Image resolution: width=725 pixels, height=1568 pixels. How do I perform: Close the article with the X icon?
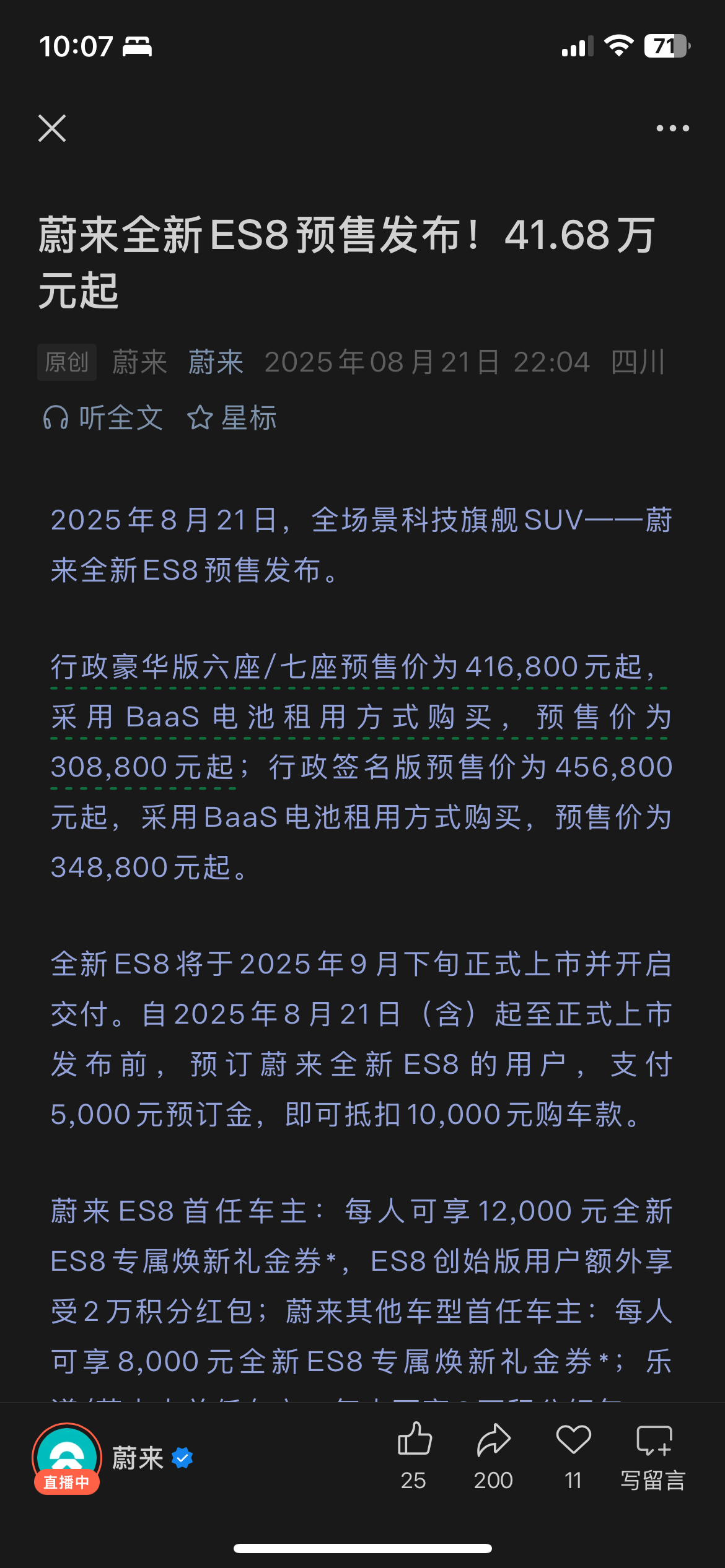52,128
